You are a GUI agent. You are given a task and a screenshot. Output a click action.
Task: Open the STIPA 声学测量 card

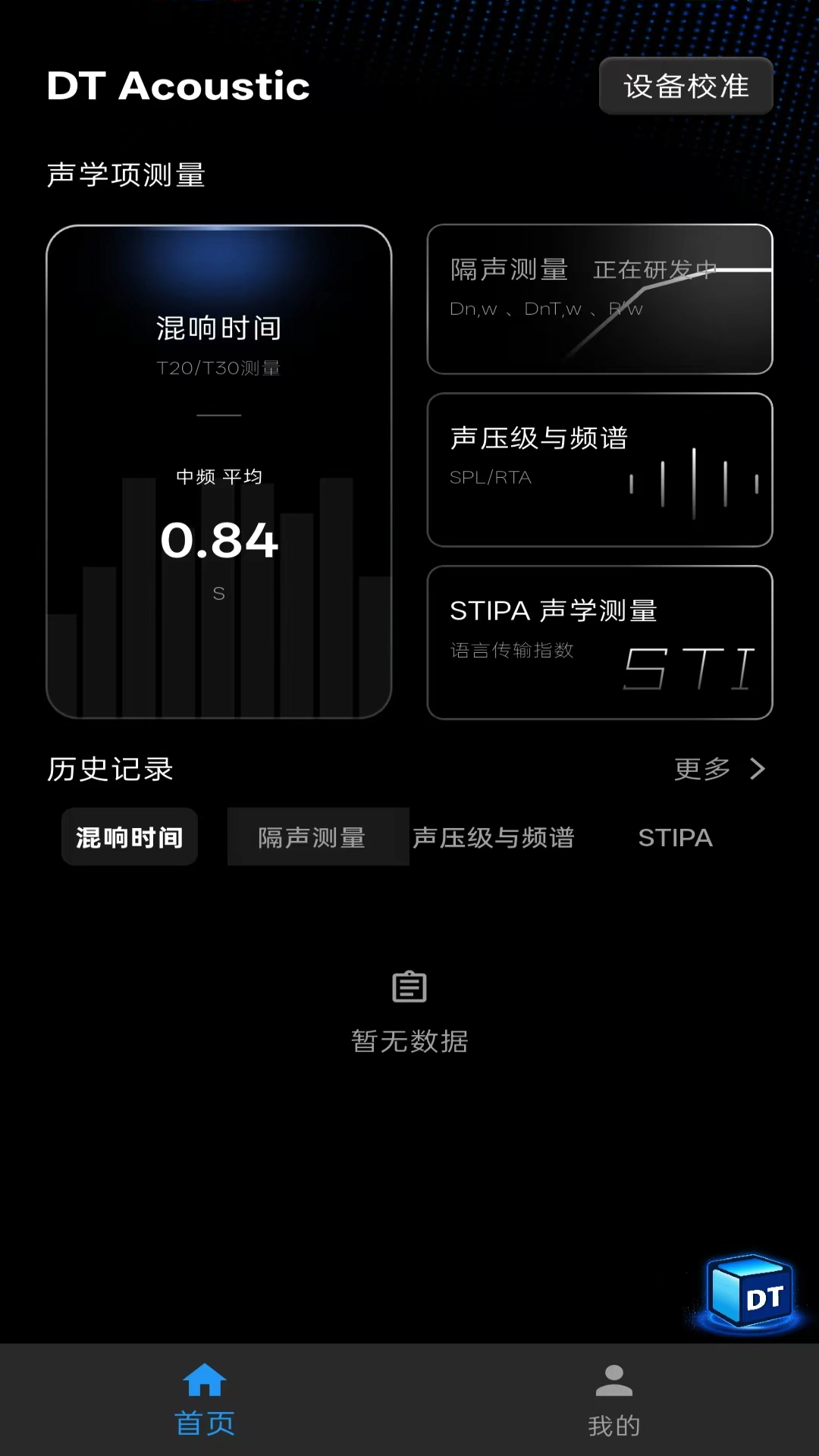point(599,642)
